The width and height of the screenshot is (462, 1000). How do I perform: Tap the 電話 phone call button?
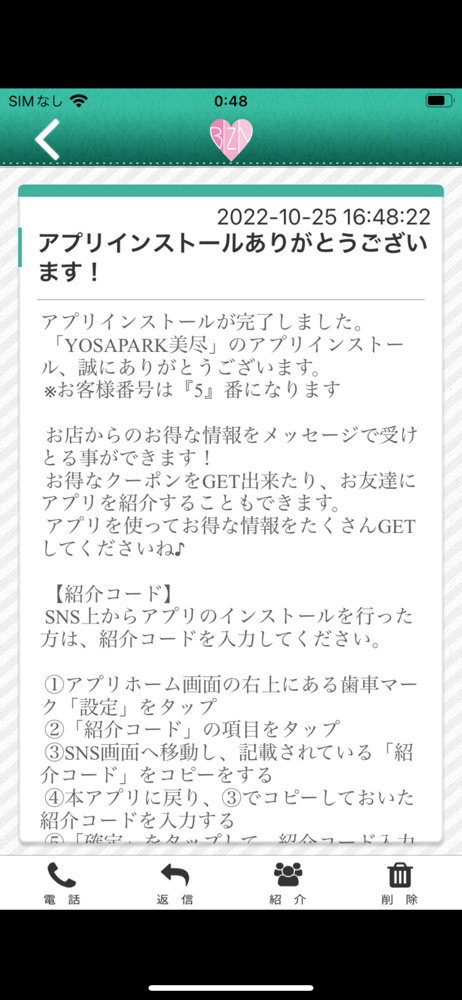[x=62, y=883]
